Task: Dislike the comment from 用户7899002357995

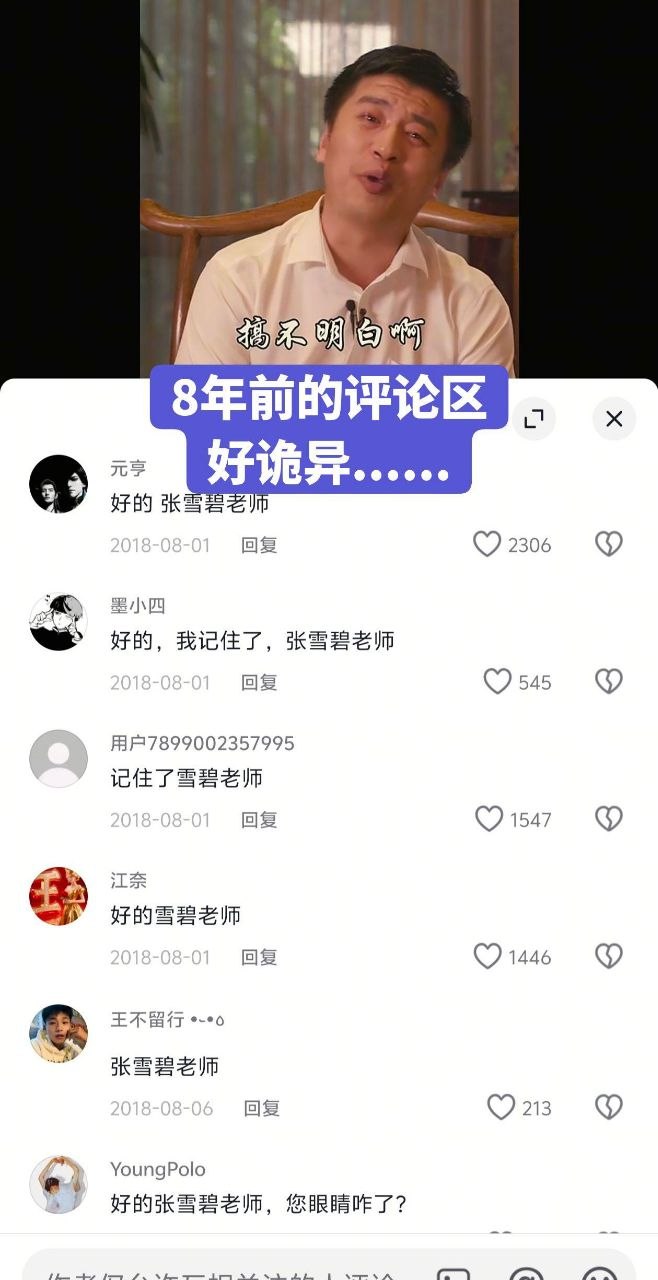Action: coord(609,819)
